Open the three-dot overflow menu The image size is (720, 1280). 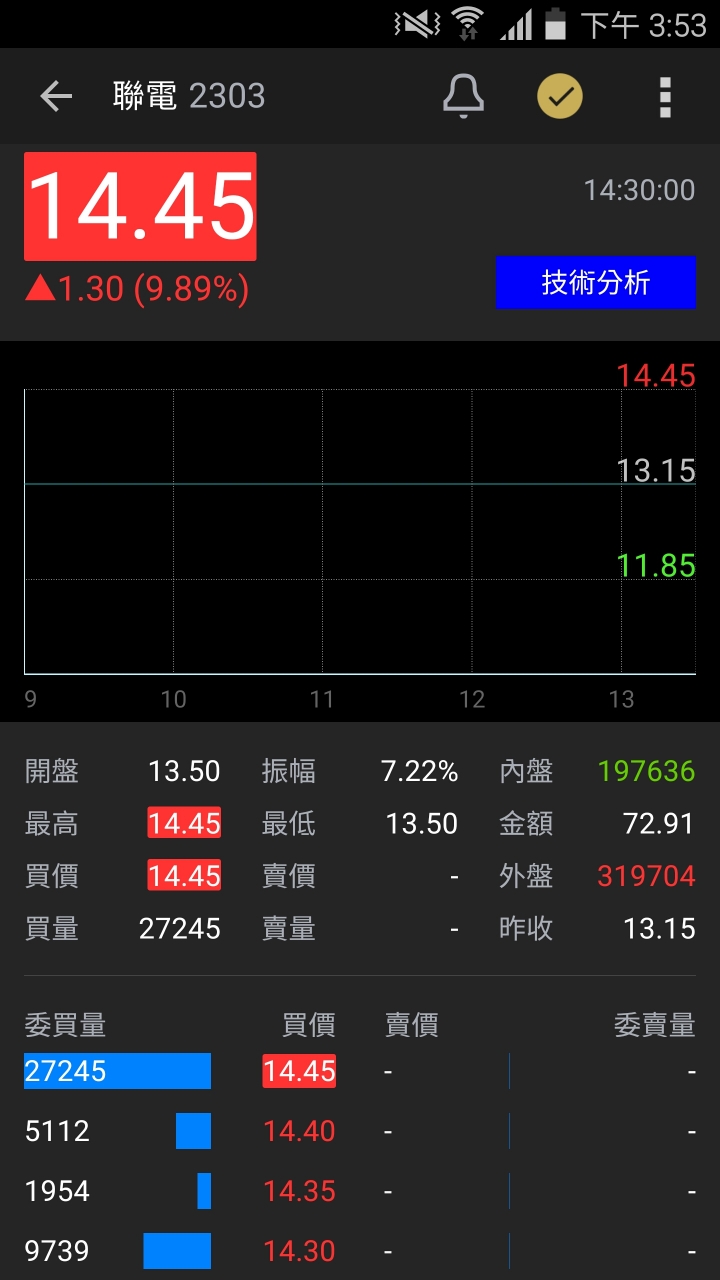tap(665, 97)
